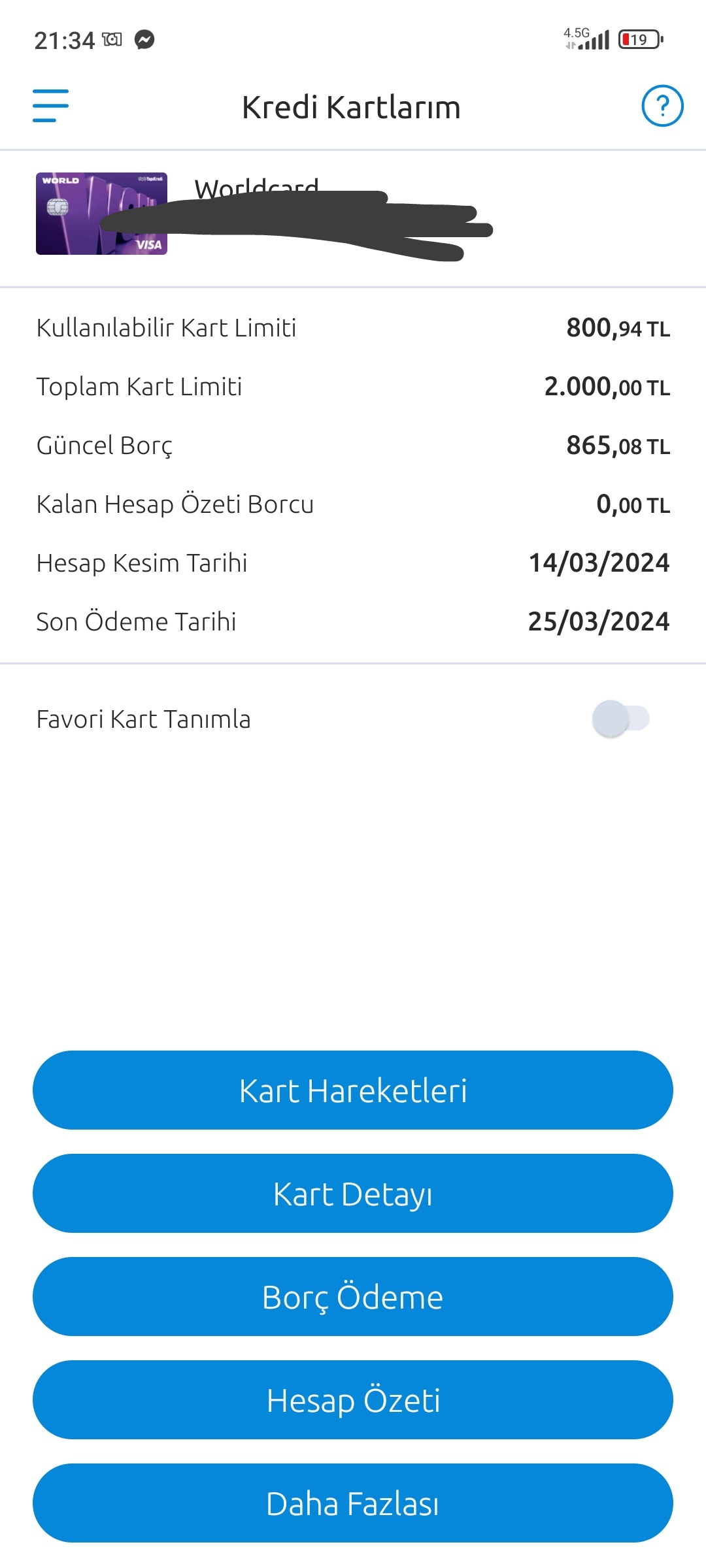The image size is (706, 1568).
Task: Open the hamburger menu
Action: click(x=51, y=106)
